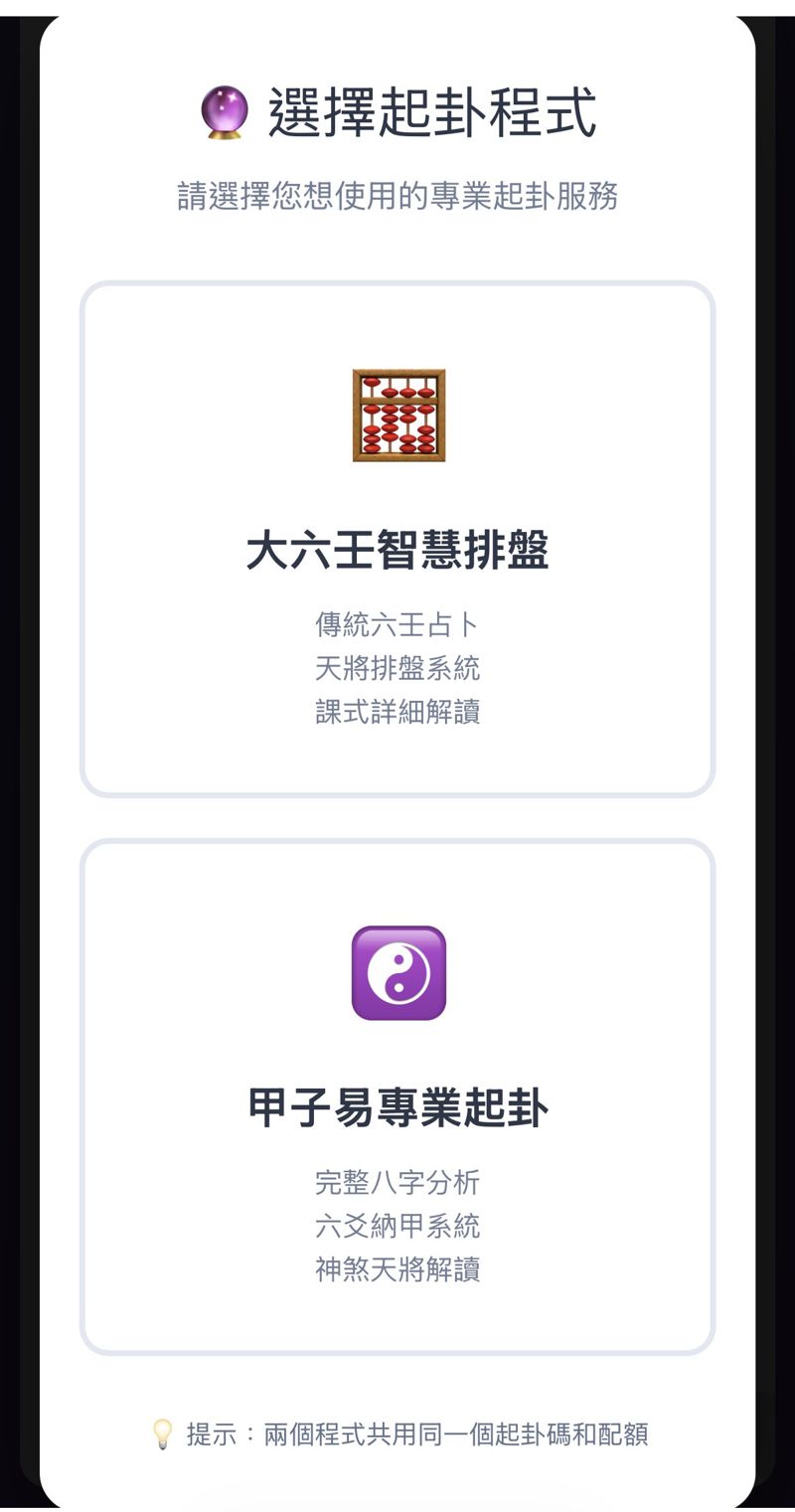Click the lightbulb icon in the bottom tip
The width and height of the screenshot is (795, 1512).
click(x=162, y=1434)
